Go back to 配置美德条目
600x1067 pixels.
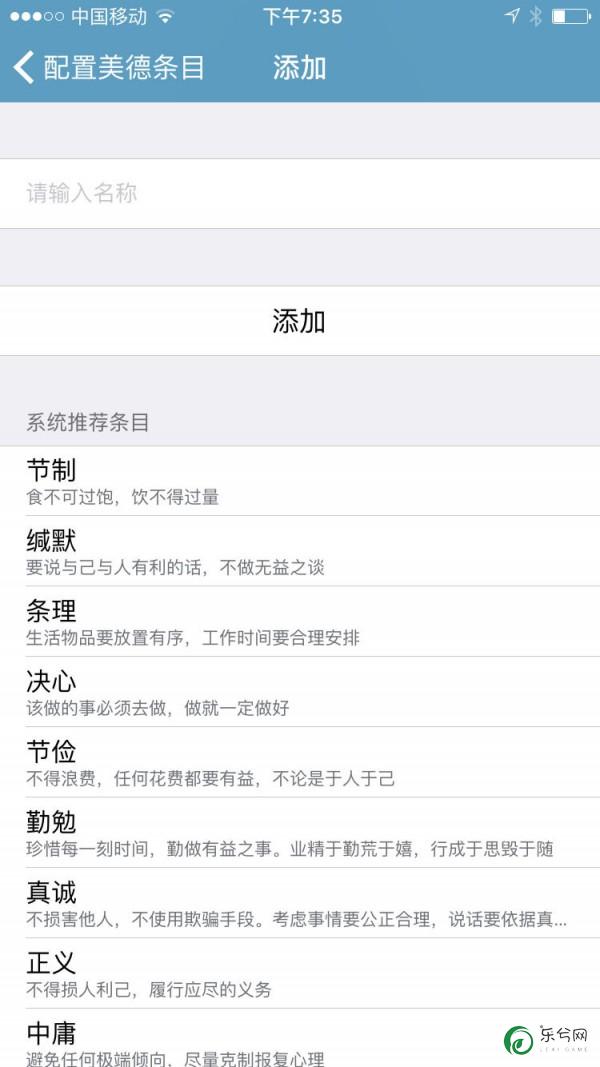[x=109, y=68]
